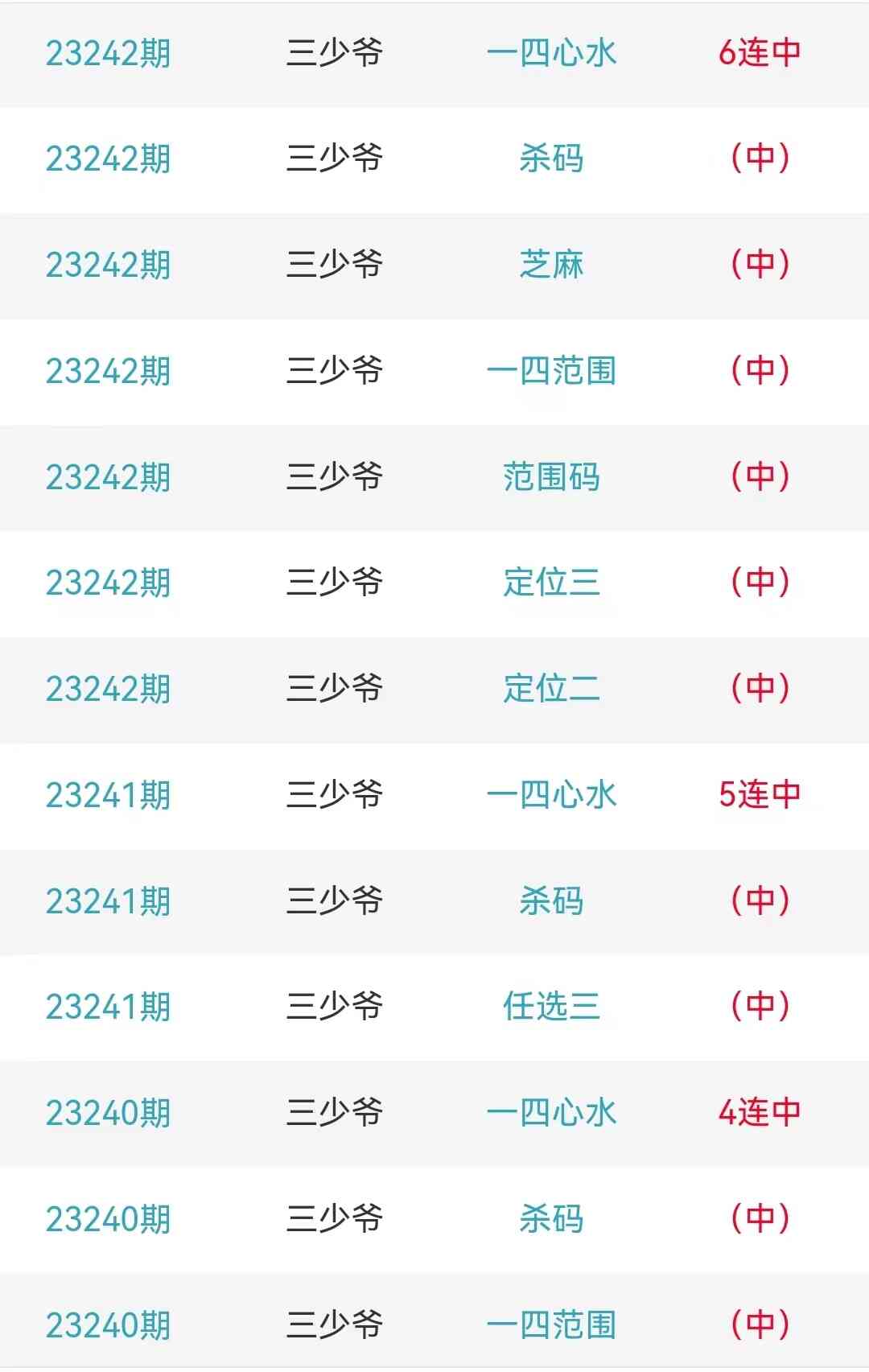The width and height of the screenshot is (869, 1372).
Task: View the 23242期 定位二 entry
Action: (x=551, y=689)
